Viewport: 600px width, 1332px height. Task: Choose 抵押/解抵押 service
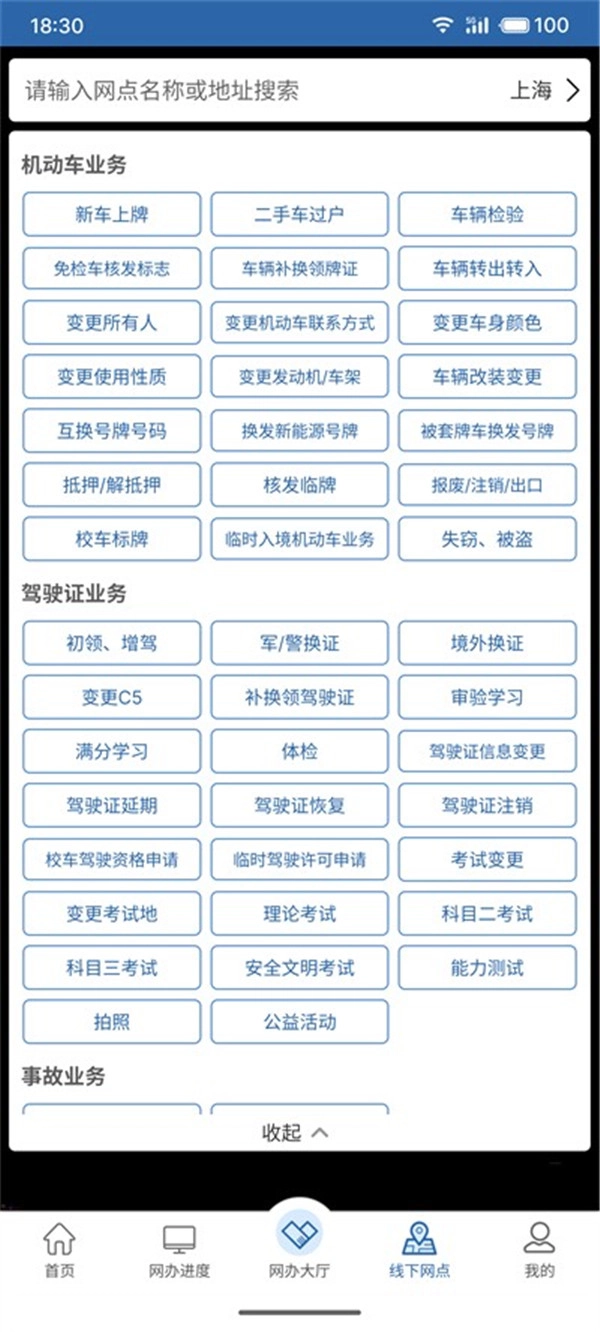coord(111,486)
